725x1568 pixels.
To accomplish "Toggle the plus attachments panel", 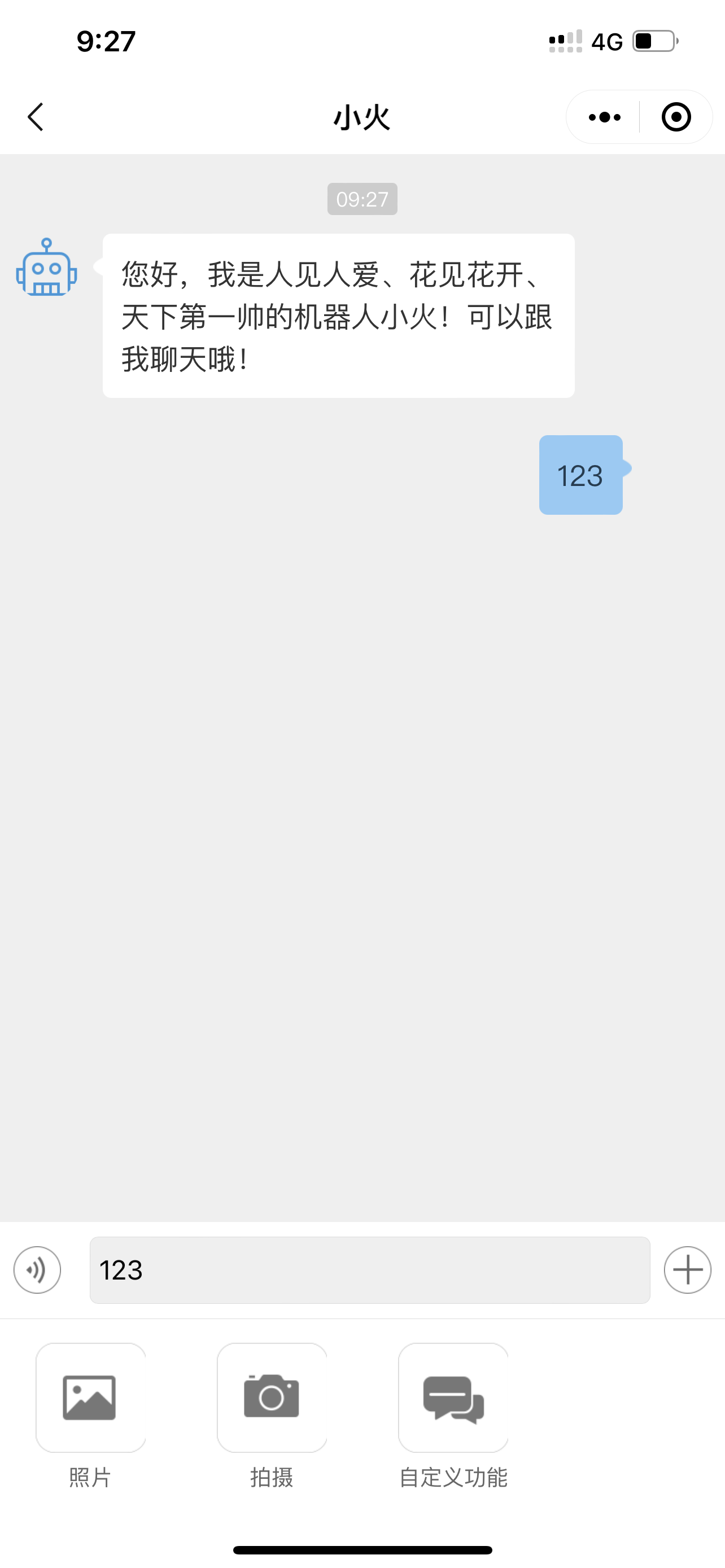I will 687,1270.
